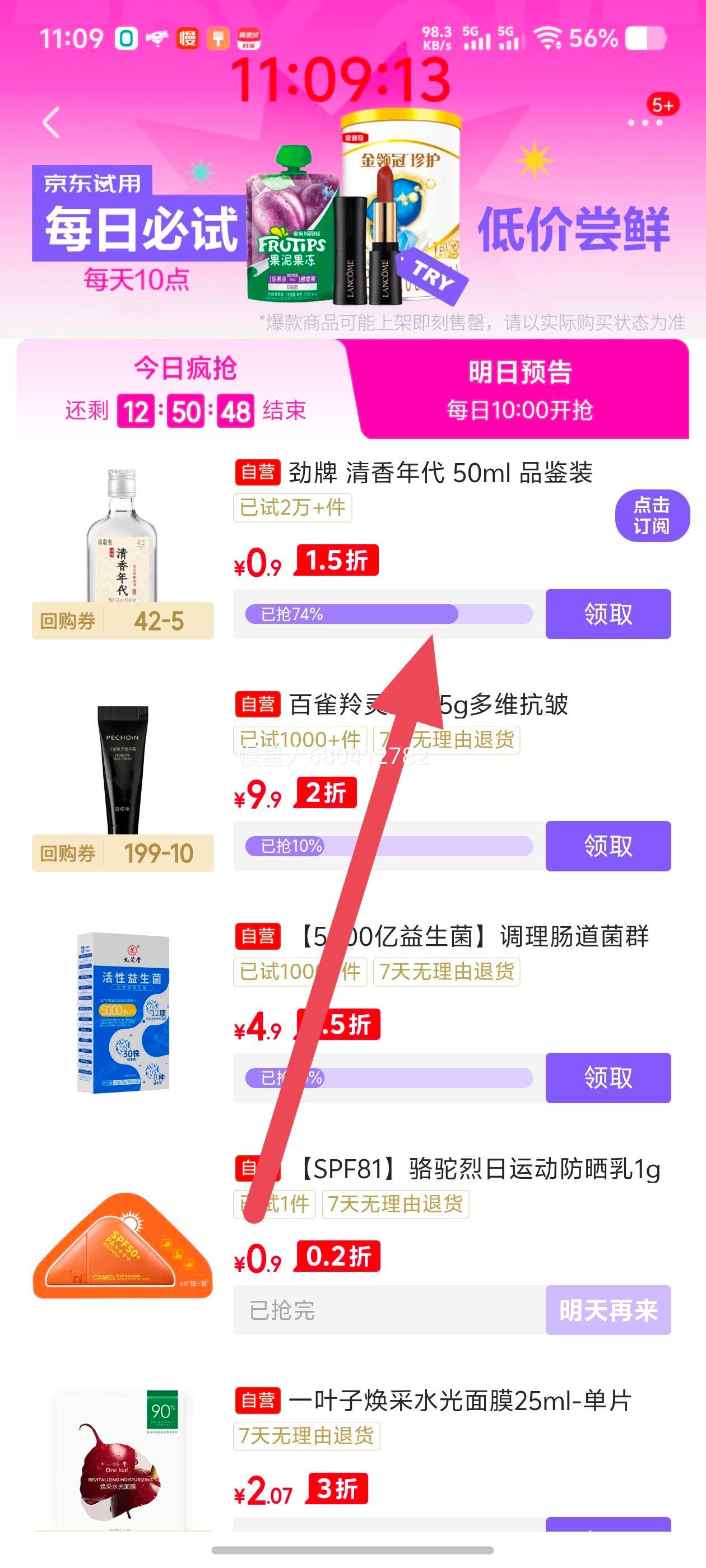Tap the back arrow at top left

[52, 122]
